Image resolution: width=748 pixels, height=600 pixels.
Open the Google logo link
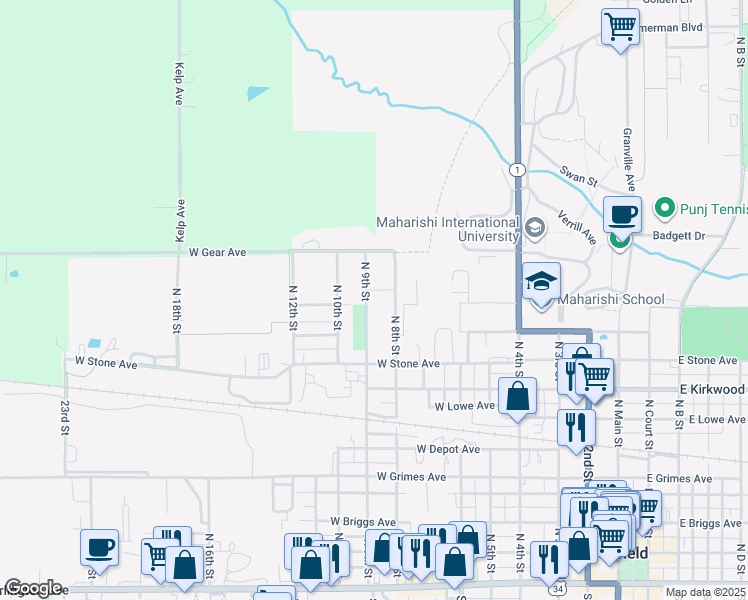click(33, 589)
